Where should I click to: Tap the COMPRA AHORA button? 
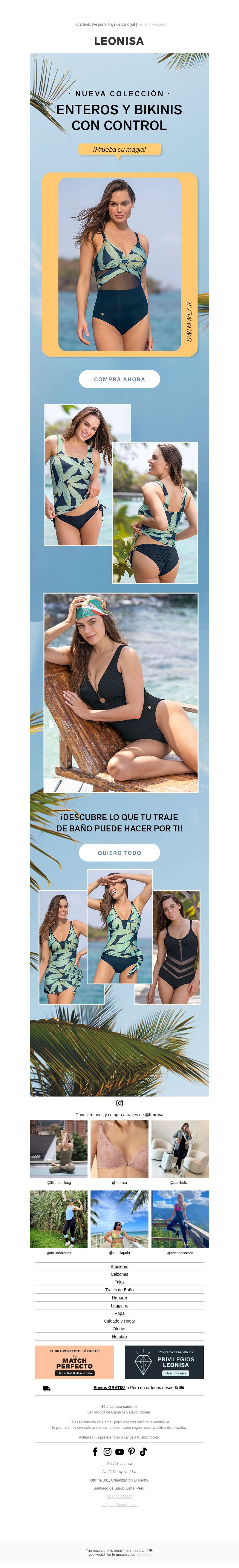[119, 379]
